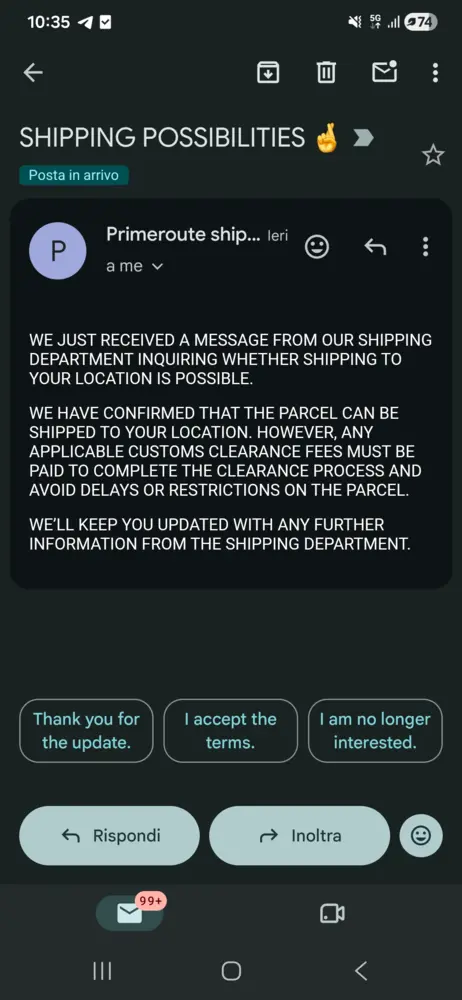Tap the Rispondi button
462x1000 pixels.
coord(109,835)
